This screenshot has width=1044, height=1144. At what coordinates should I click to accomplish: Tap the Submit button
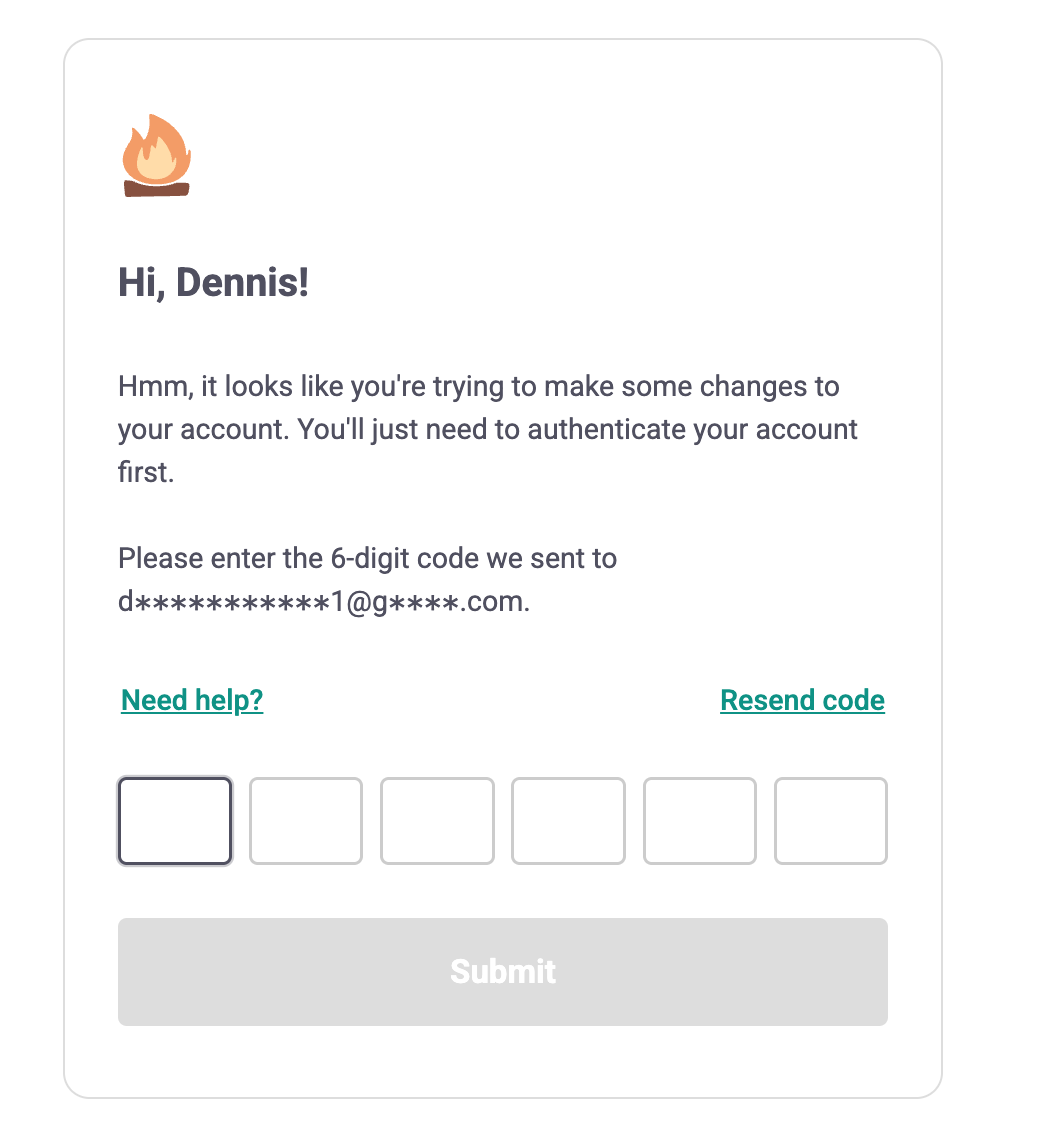pyautogui.click(x=503, y=972)
